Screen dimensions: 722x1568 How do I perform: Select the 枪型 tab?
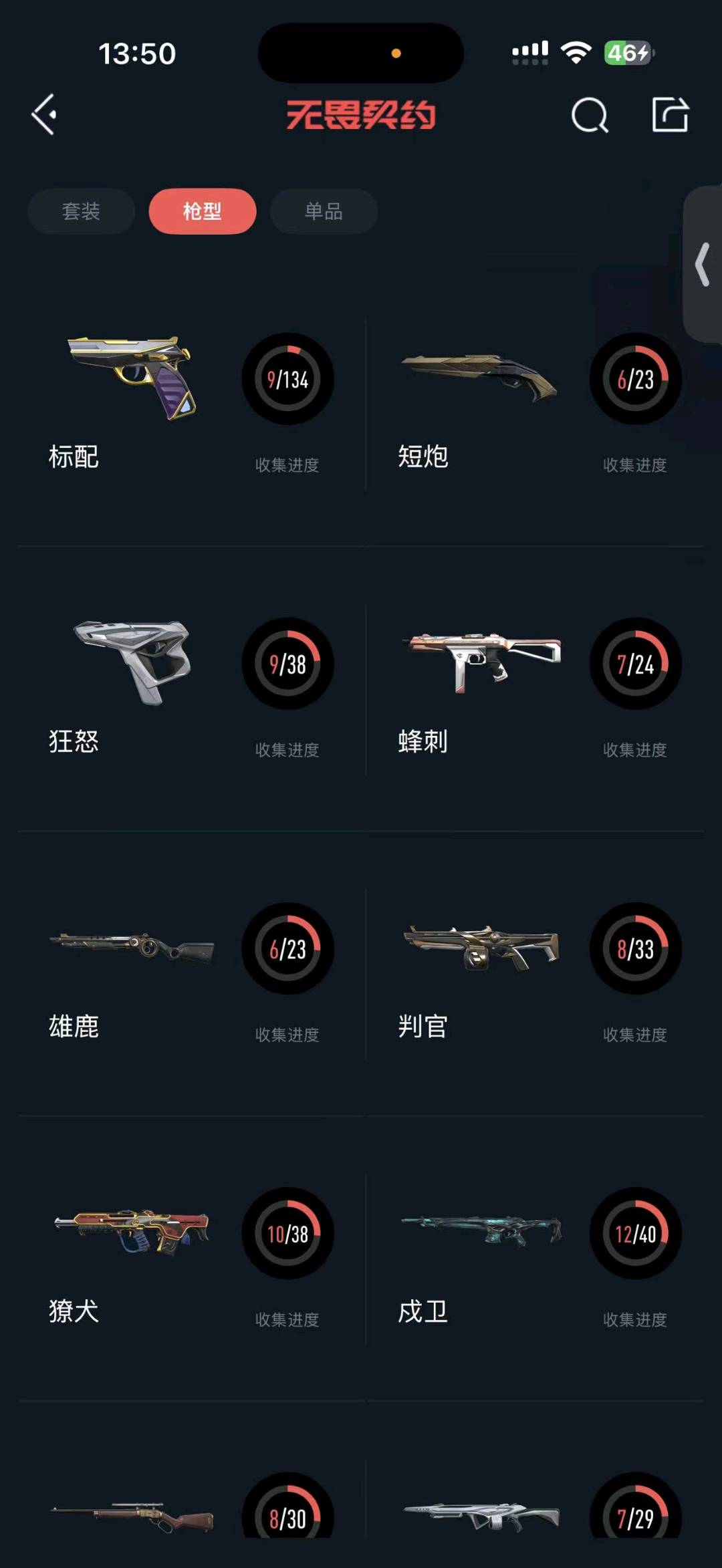tap(202, 211)
